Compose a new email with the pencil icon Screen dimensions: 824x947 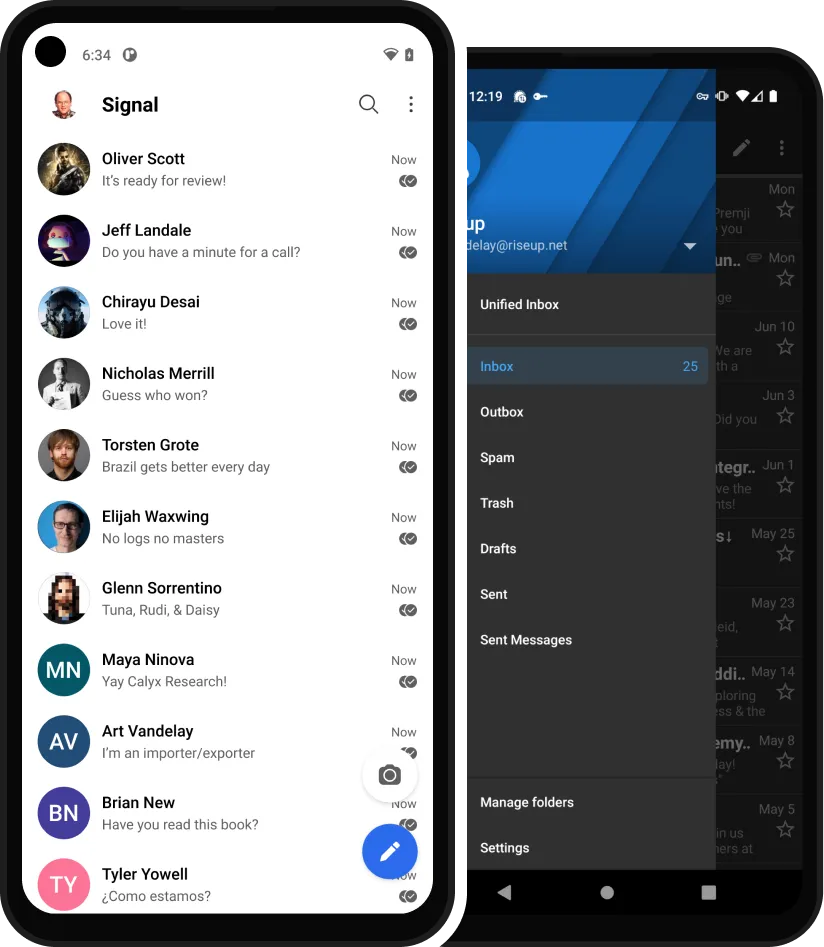(741, 147)
